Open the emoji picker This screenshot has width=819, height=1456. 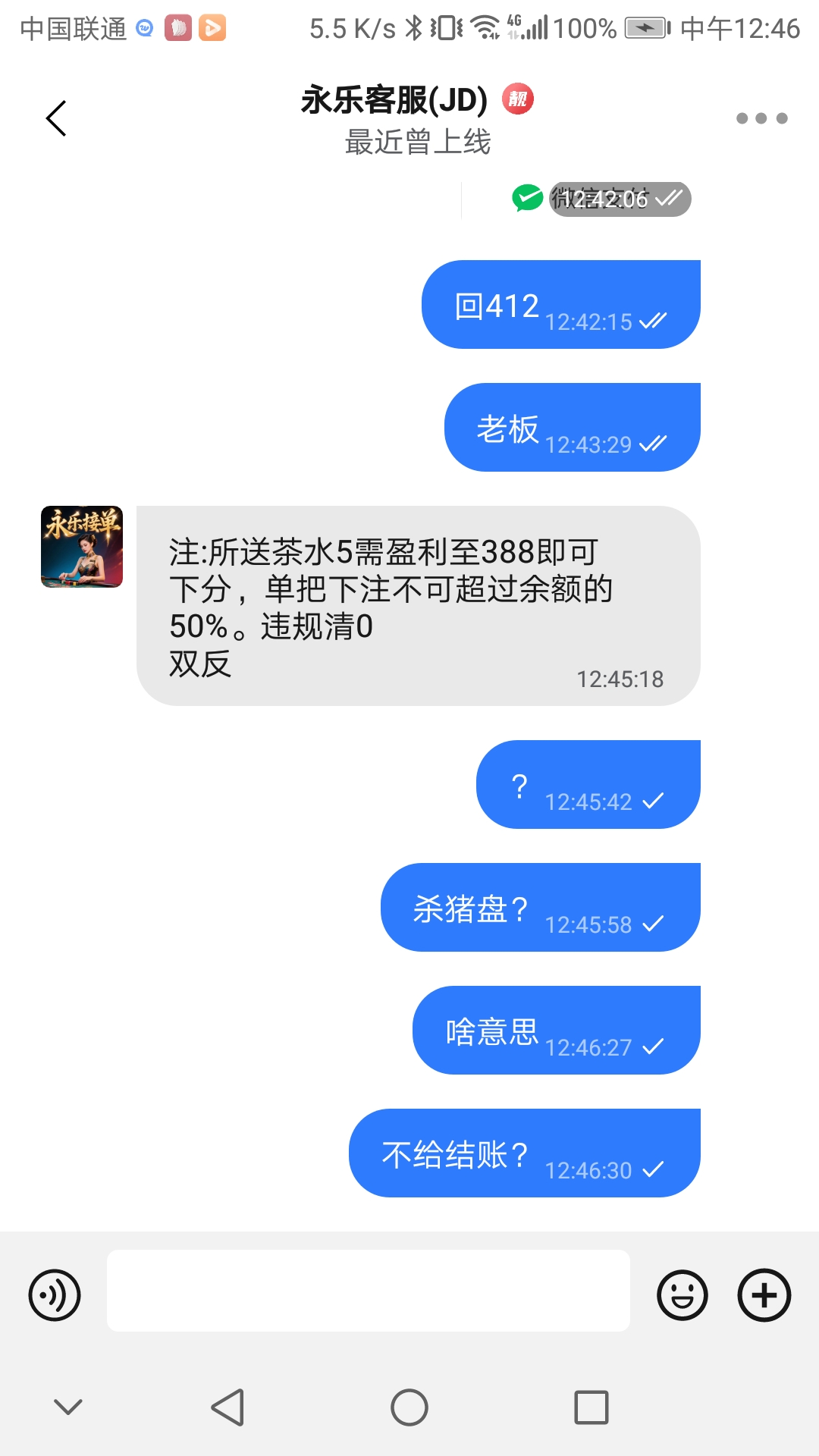tap(682, 1294)
